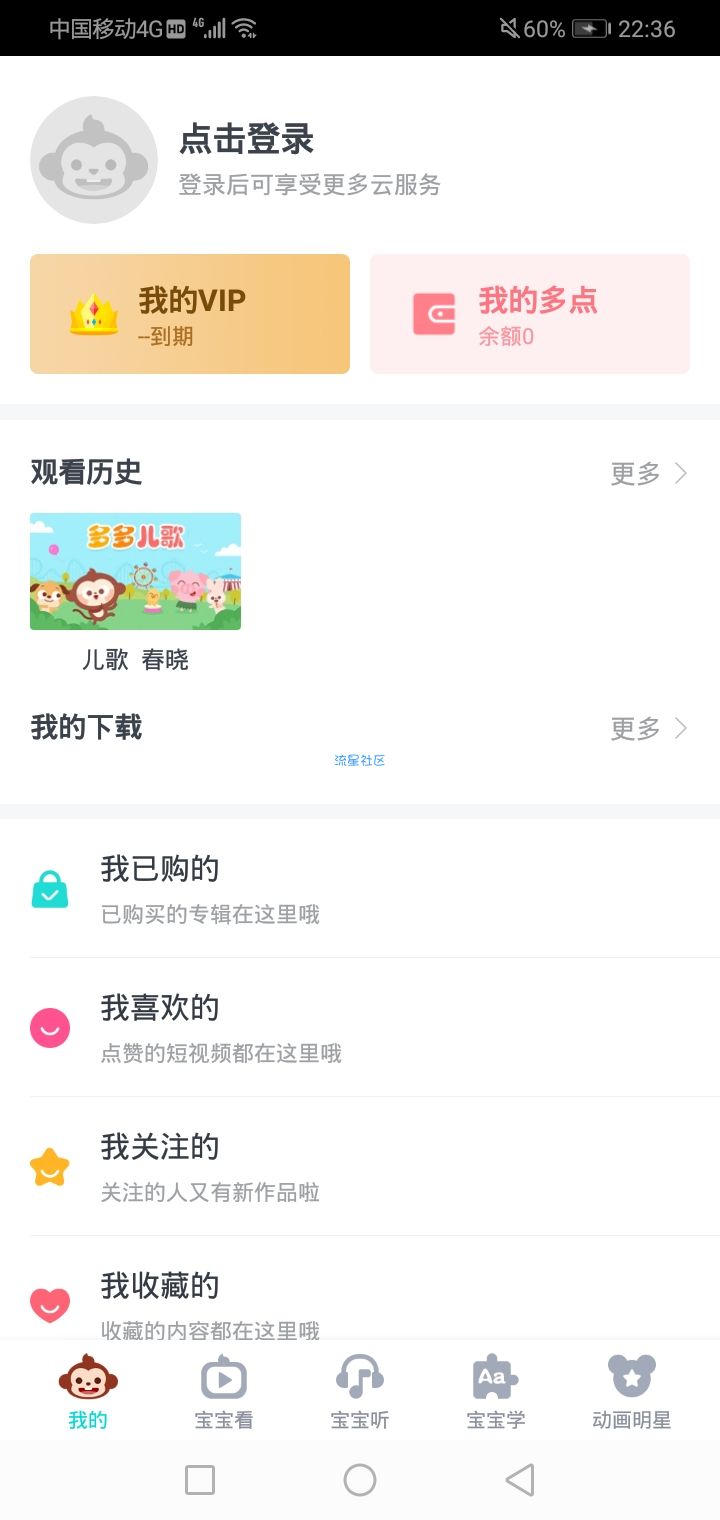Open the 我收藏的 favorites row
Image resolution: width=720 pixels, height=1520 pixels.
[360, 1300]
